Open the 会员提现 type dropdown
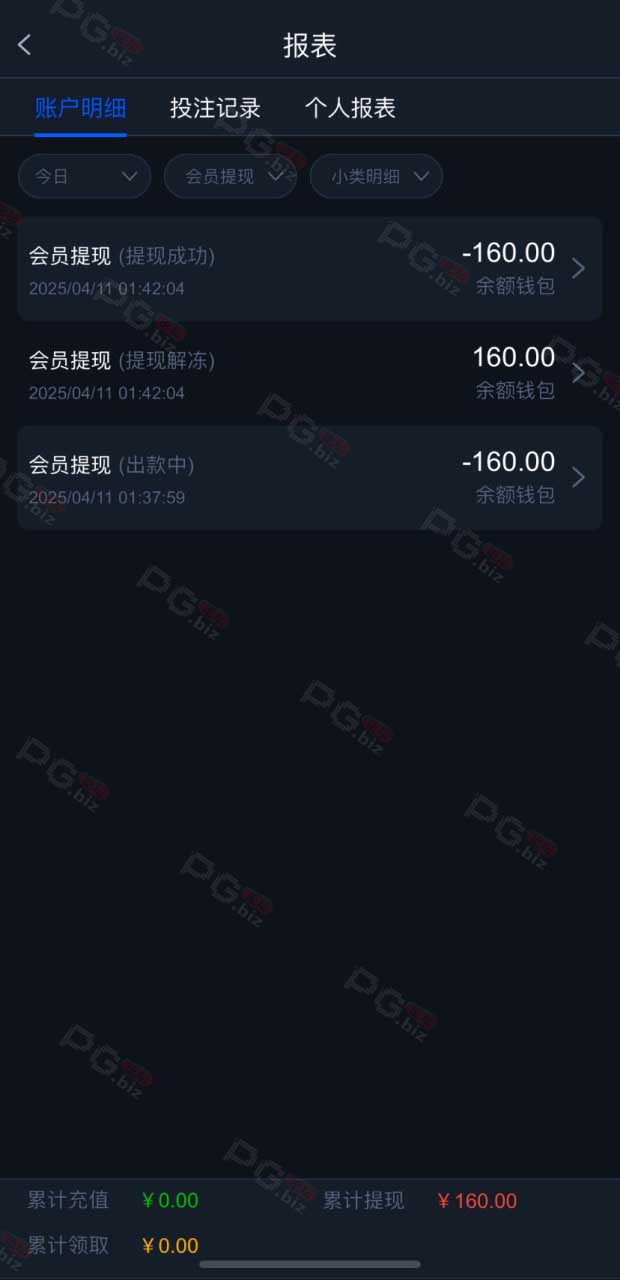 230,176
